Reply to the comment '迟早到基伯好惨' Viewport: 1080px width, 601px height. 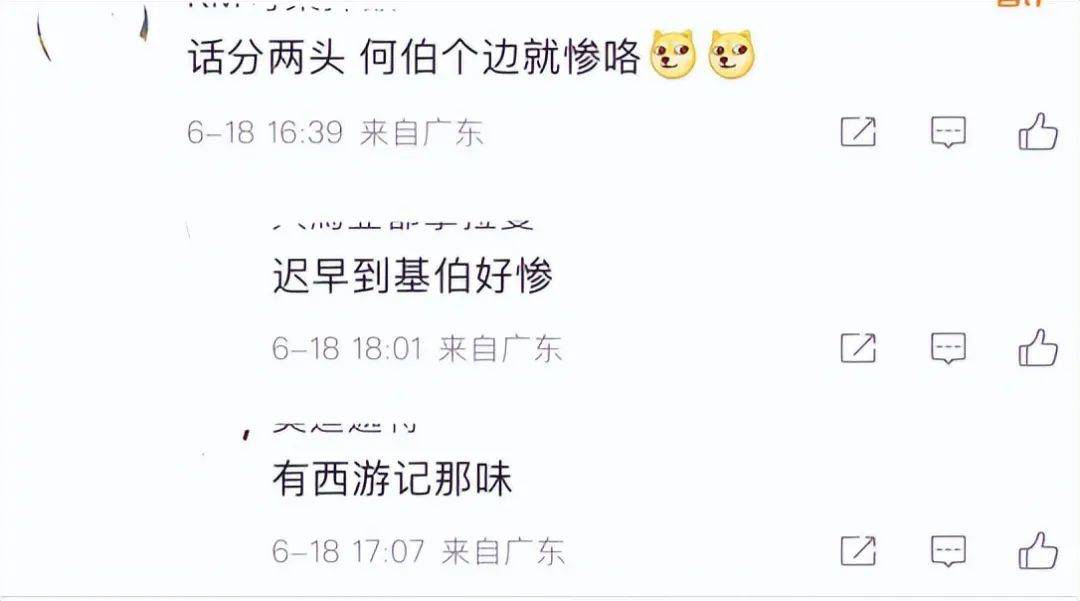(x=948, y=348)
